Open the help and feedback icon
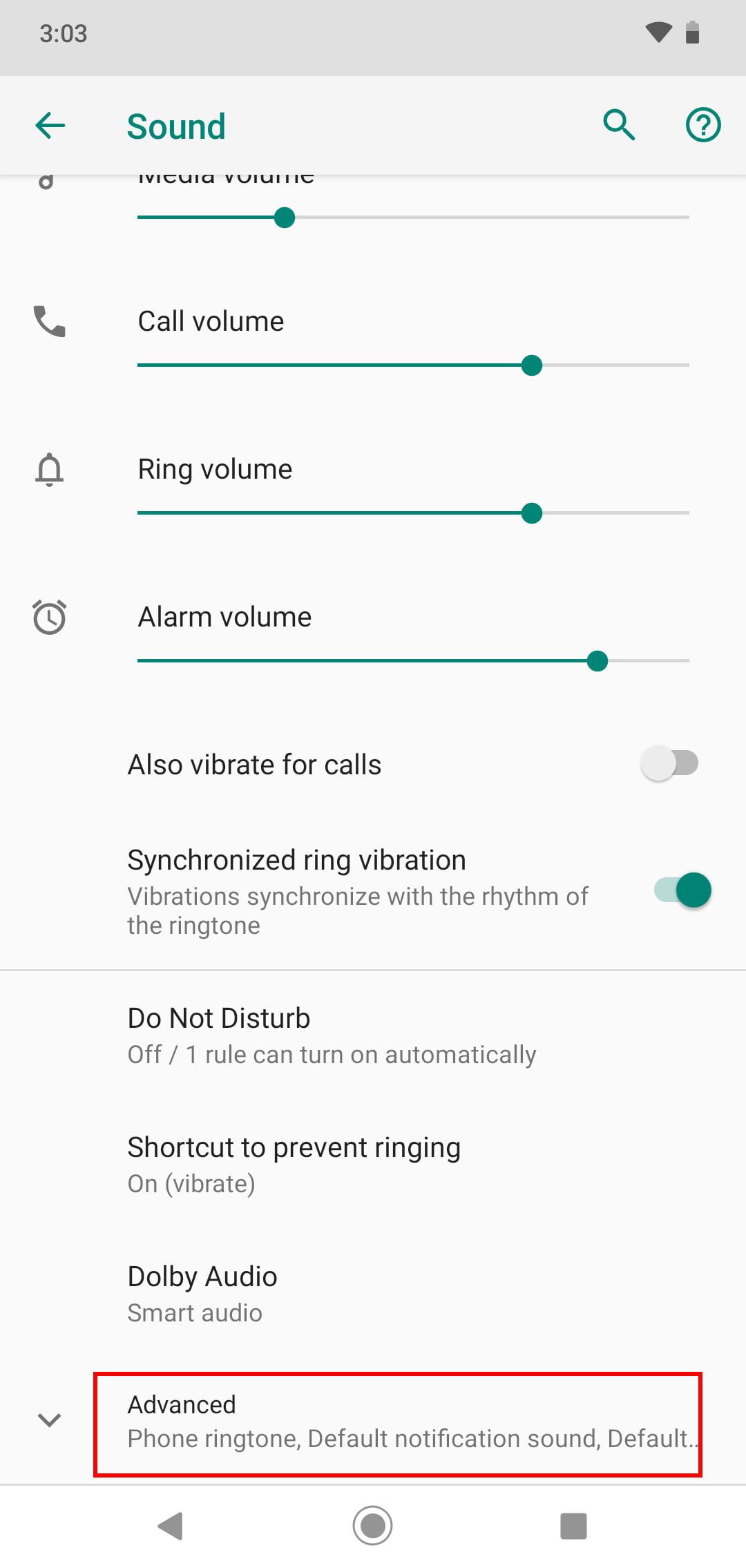The image size is (746, 1568). (x=702, y=126)
